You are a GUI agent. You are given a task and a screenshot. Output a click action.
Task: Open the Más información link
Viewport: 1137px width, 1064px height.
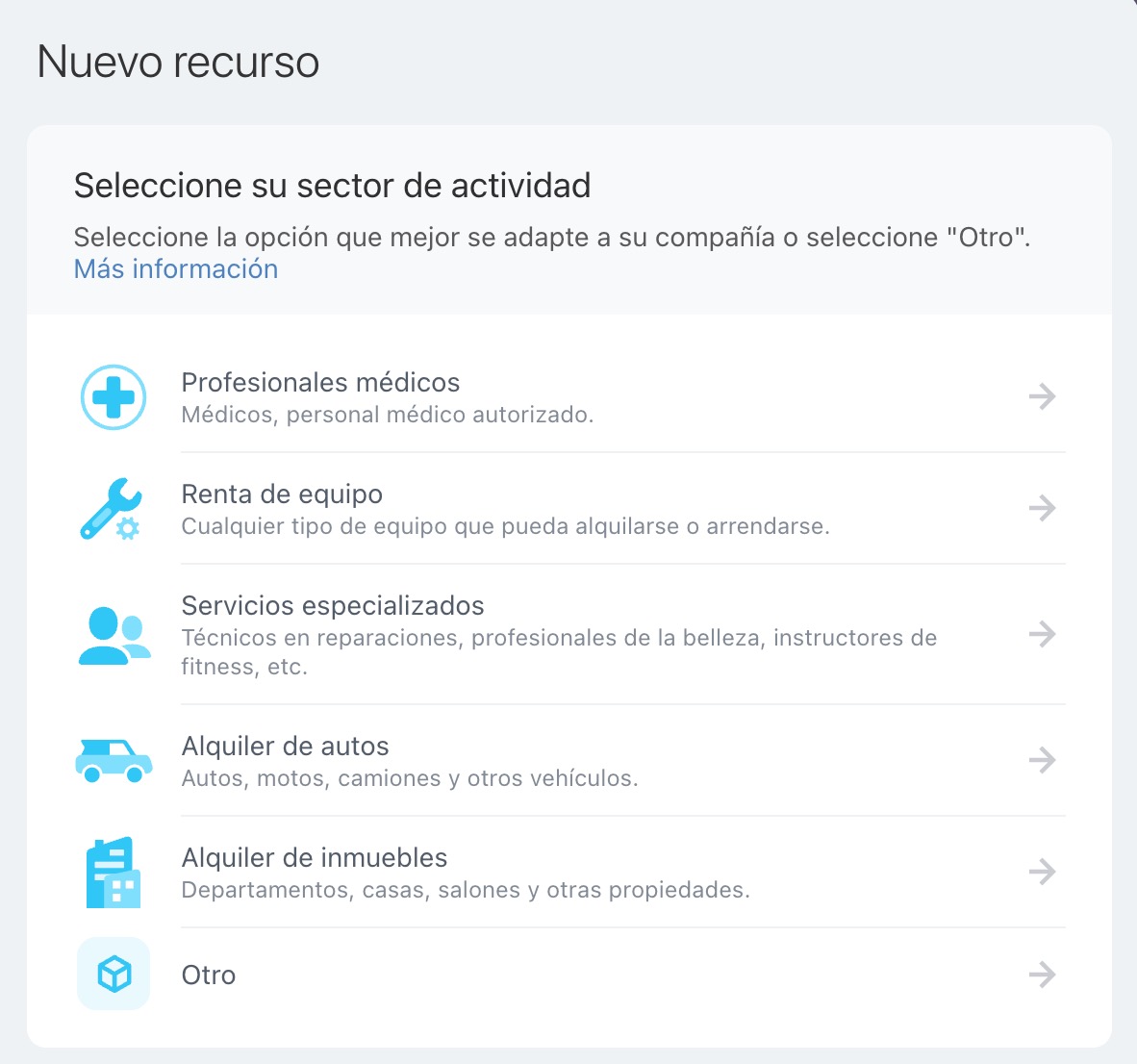coord(176,269)
